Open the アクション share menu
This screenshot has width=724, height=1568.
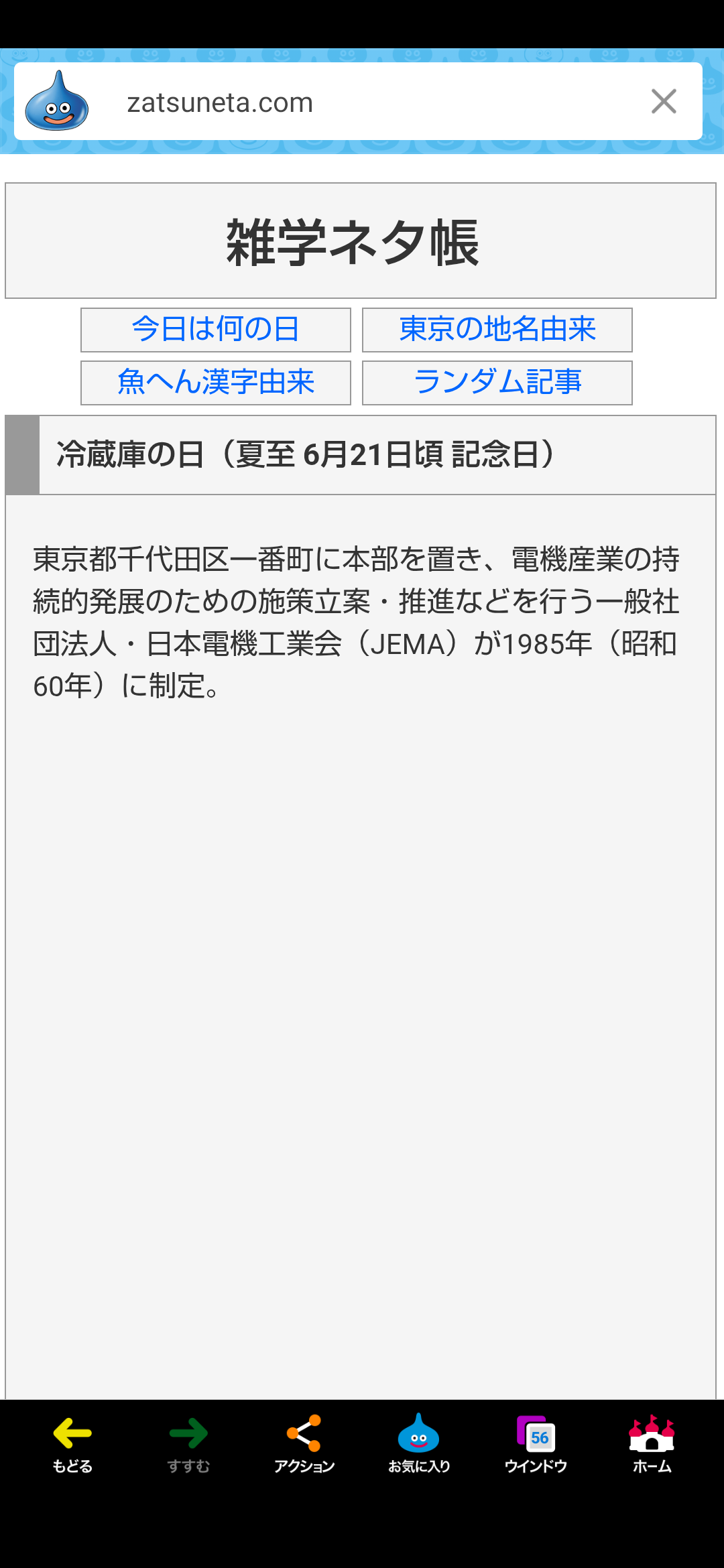(304, 1445)
